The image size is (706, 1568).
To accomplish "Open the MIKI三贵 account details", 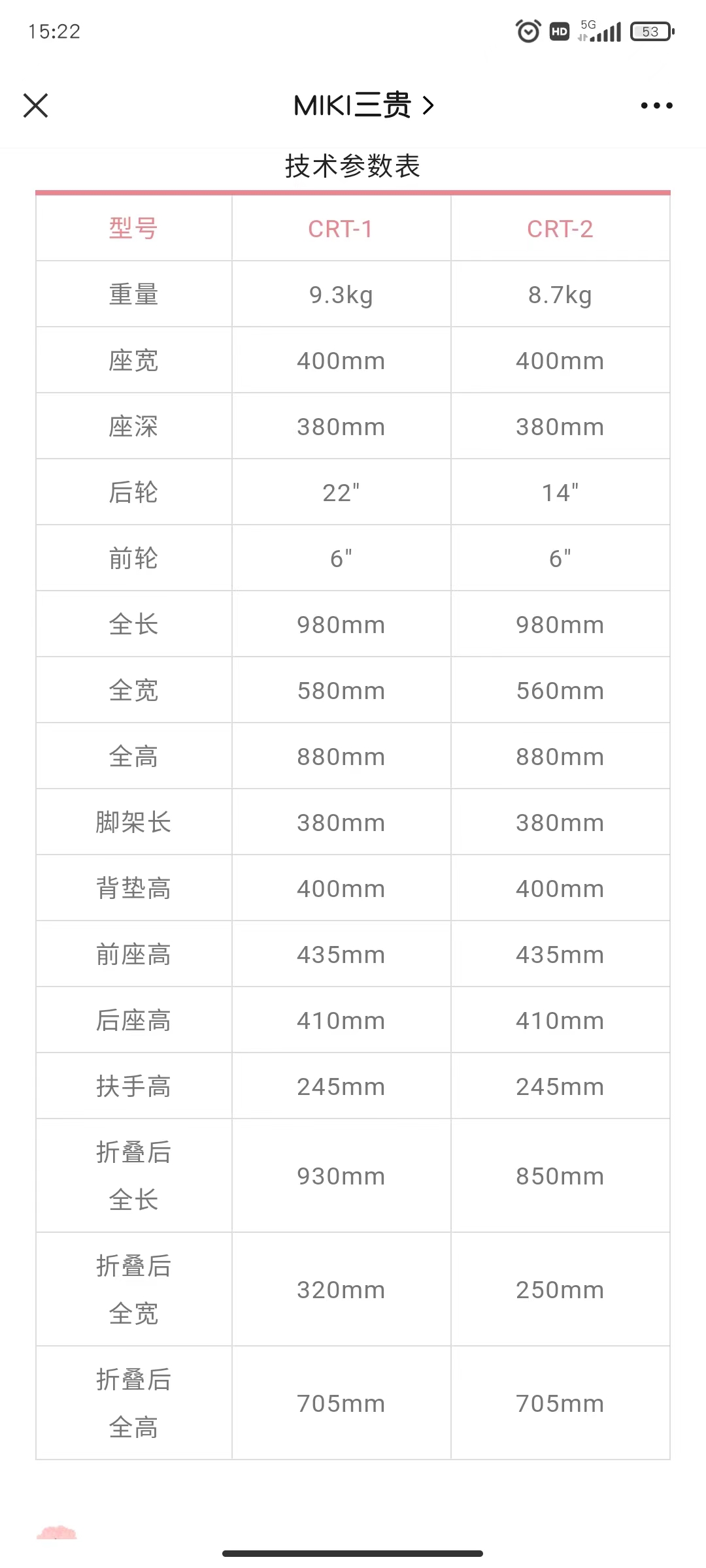I will click(363, 105).
